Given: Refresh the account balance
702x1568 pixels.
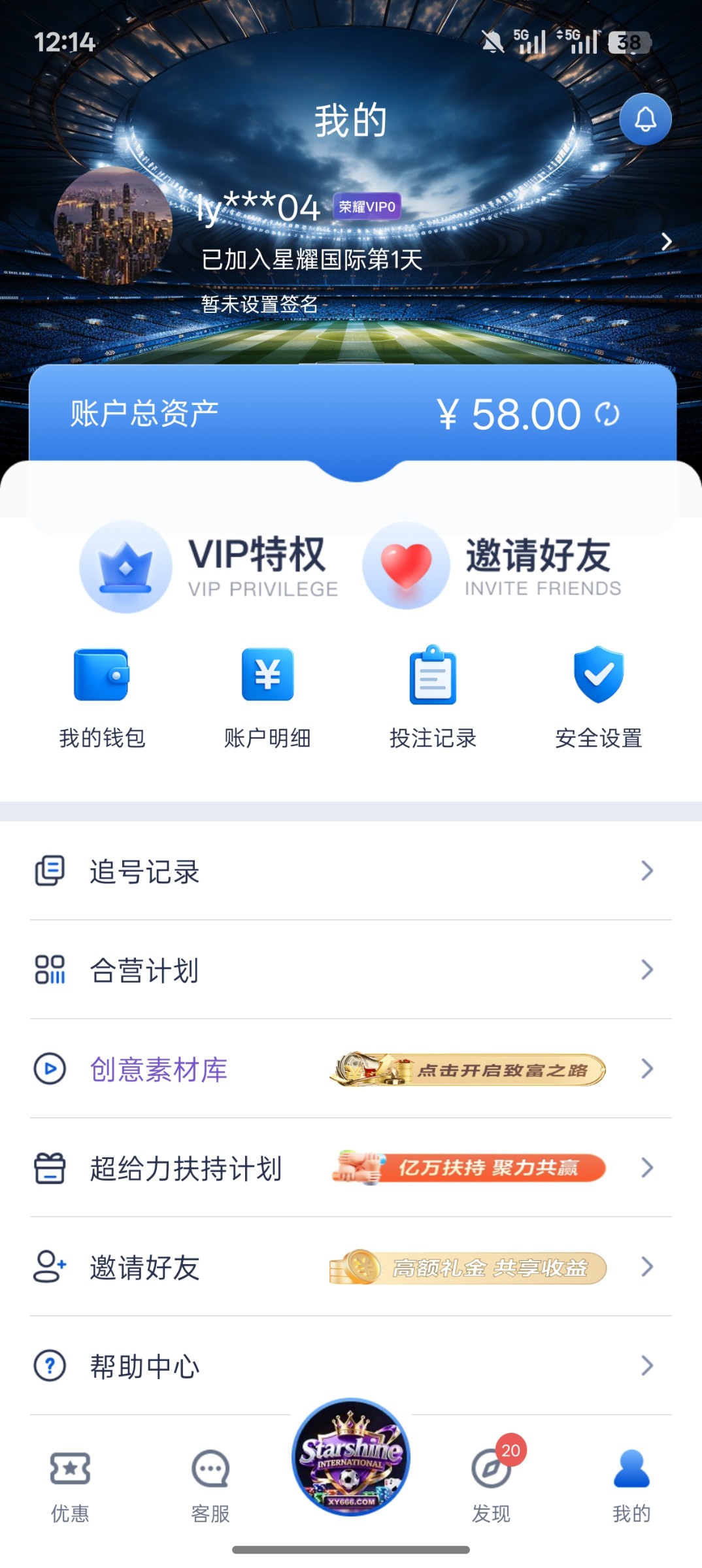Looking at the screenshot, I should (607, 414).
